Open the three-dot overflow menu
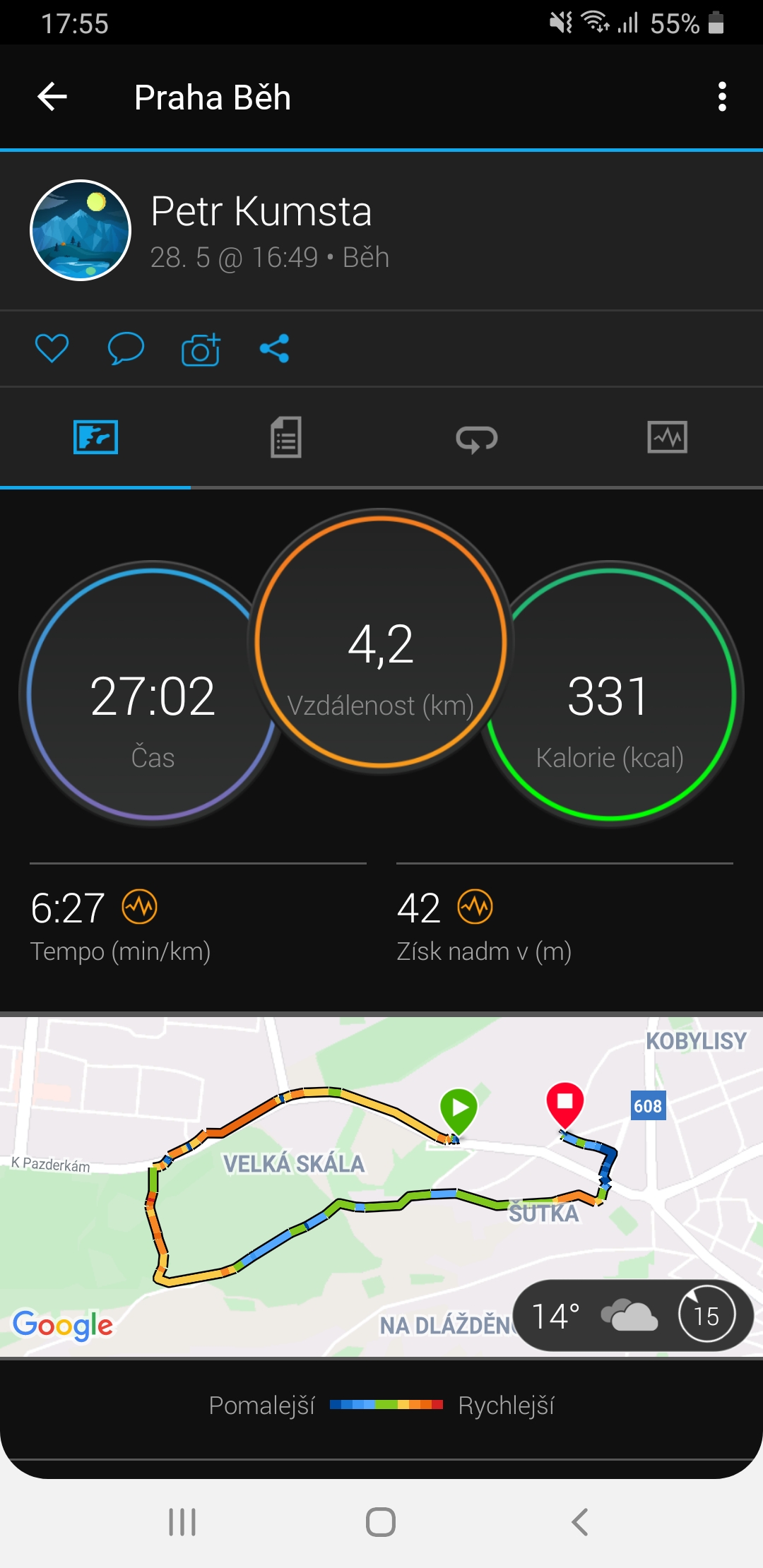 tap(721, 97)
